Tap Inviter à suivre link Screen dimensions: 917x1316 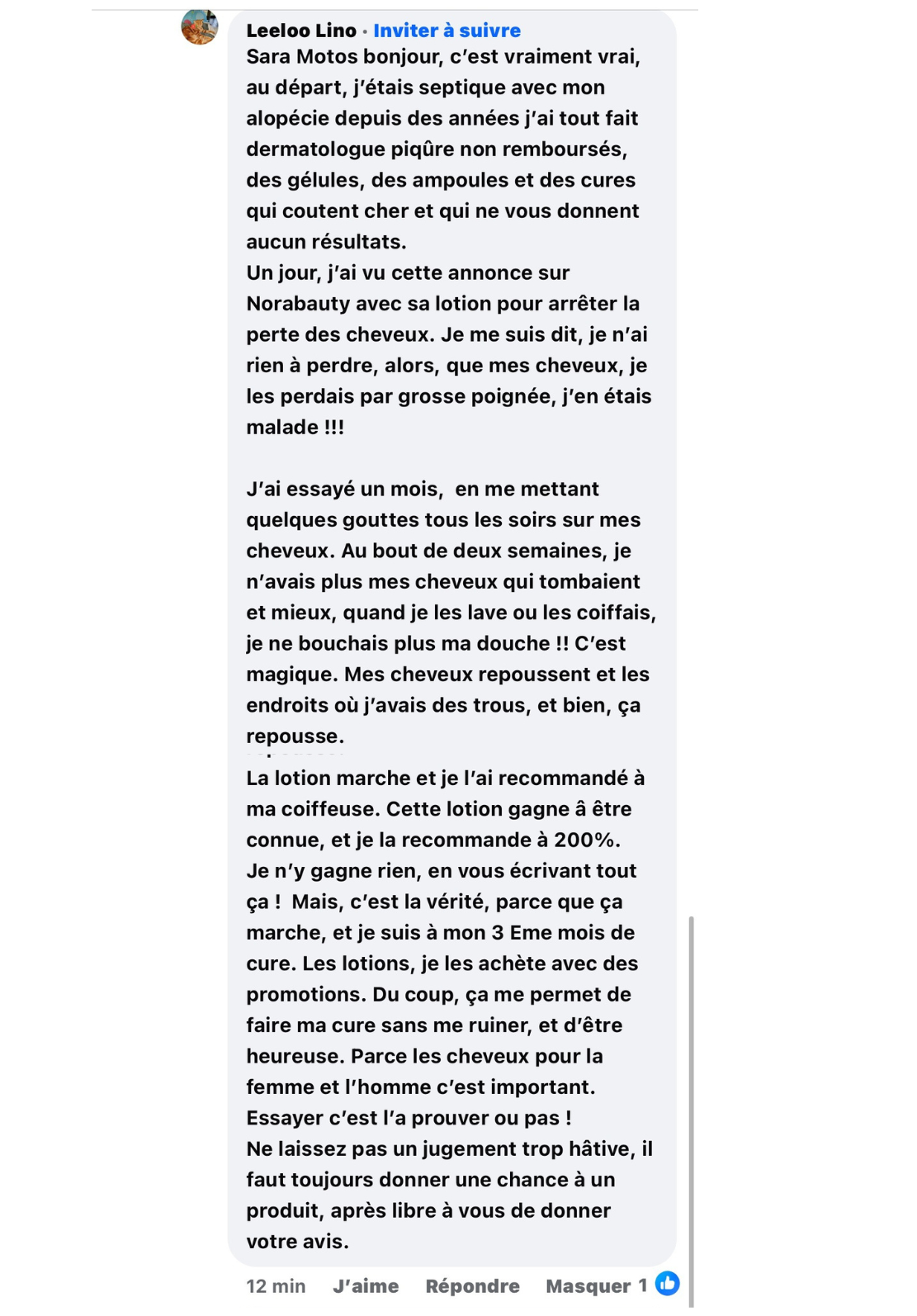pos(447,31)
